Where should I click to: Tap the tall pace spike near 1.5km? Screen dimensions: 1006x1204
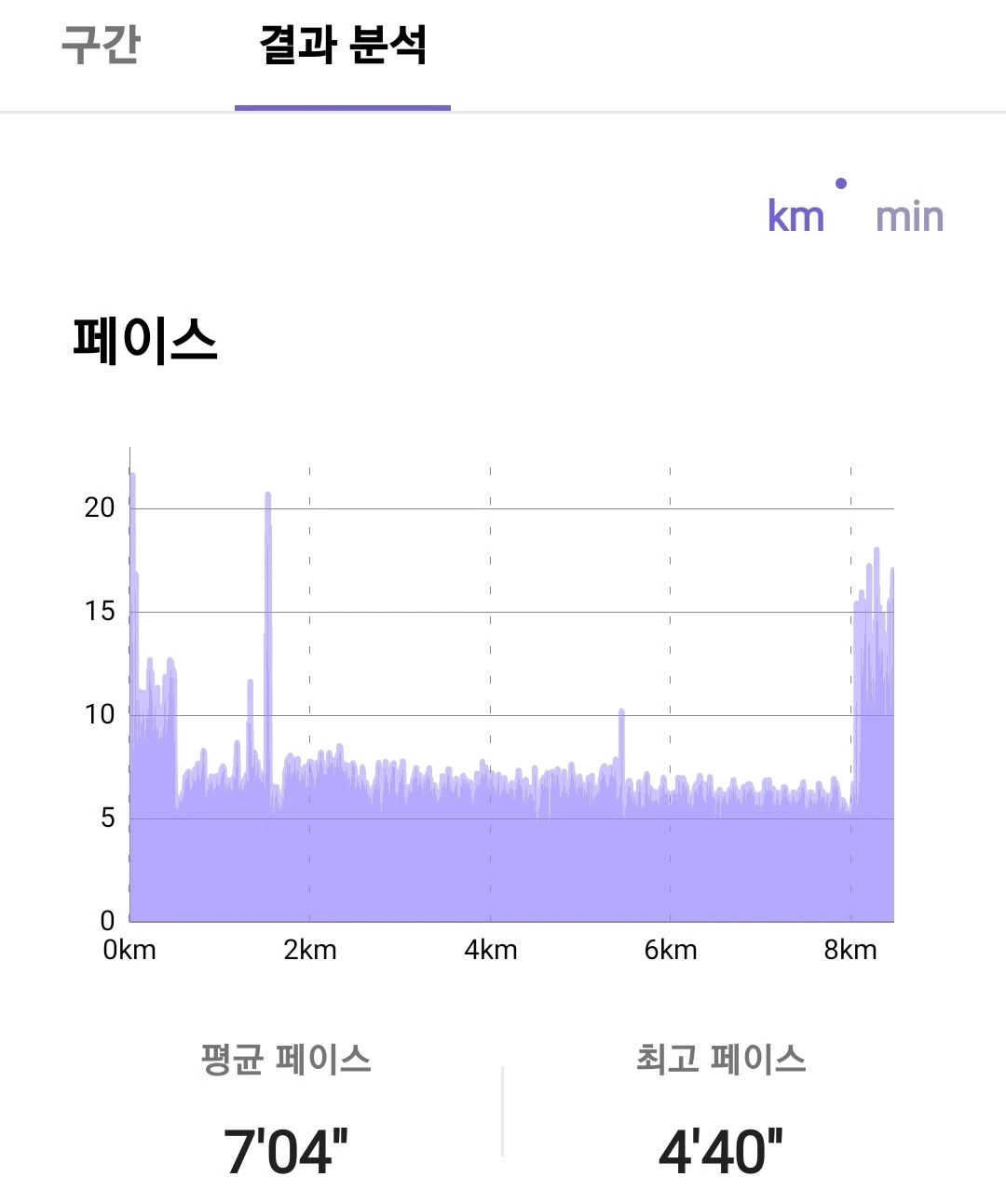[268, 559]
